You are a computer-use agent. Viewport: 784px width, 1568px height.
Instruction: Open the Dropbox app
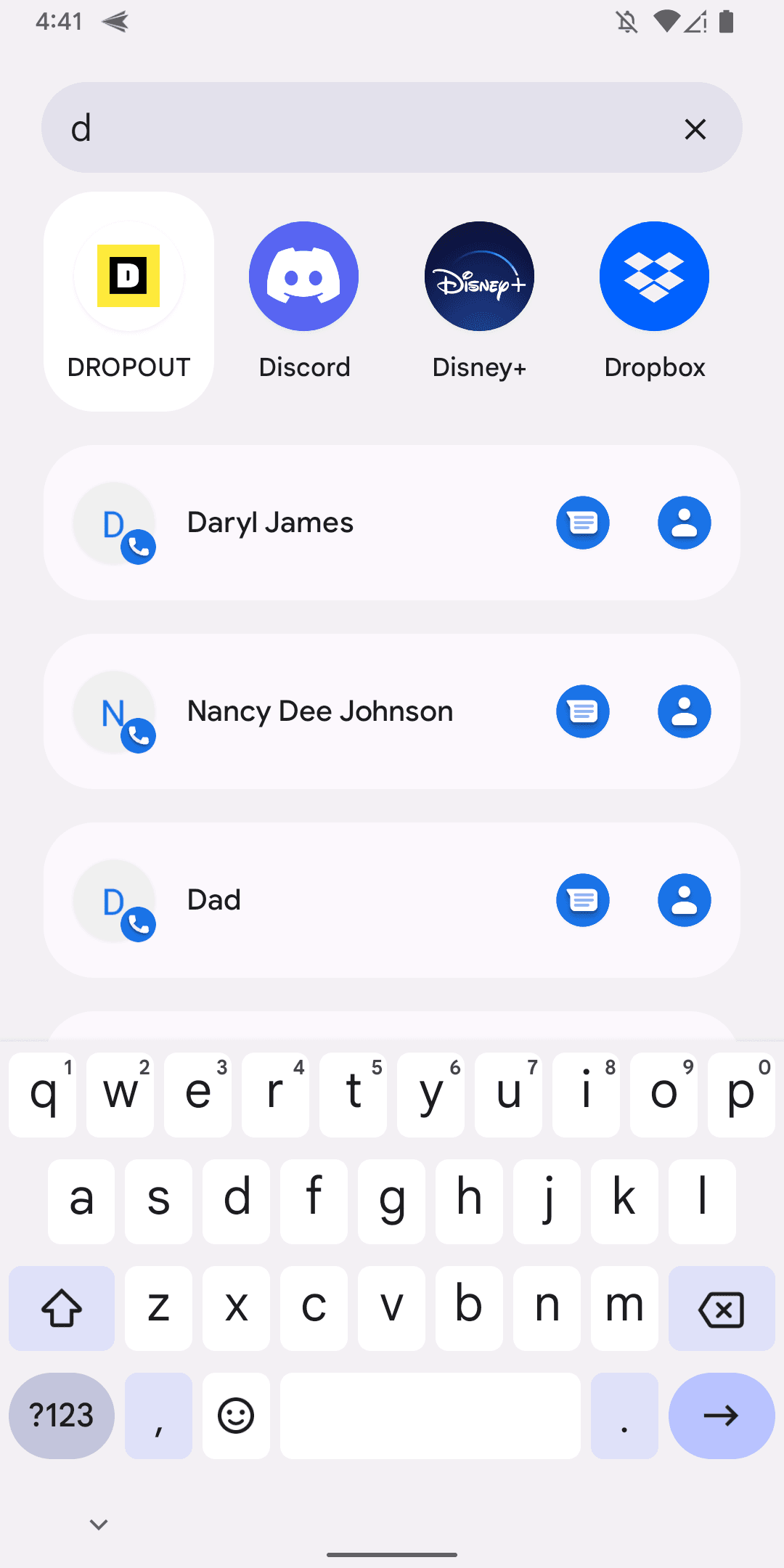tap(653, 276)
